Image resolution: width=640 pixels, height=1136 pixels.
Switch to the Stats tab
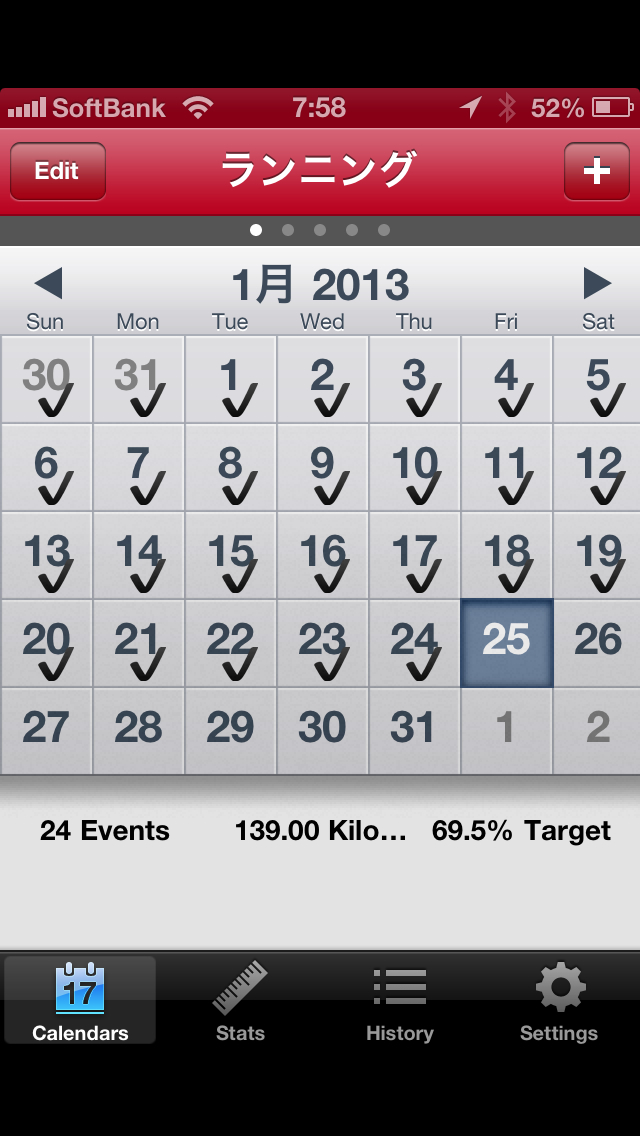pyautogui.click(x=240, y=1000)
